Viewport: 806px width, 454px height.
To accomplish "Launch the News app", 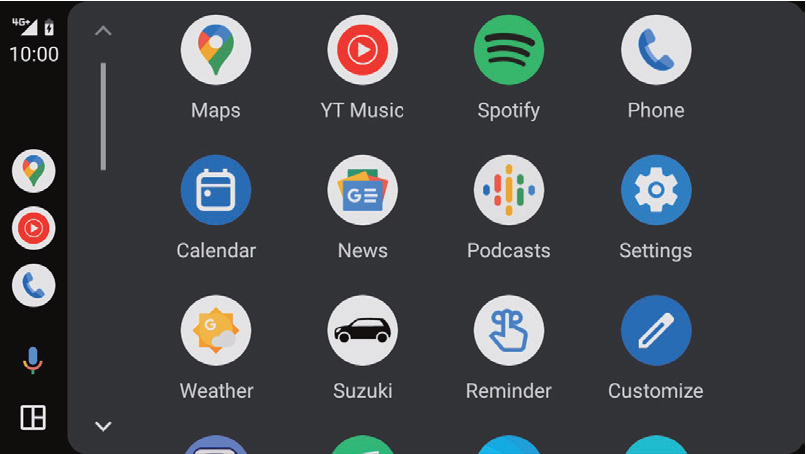I will 362,190.
